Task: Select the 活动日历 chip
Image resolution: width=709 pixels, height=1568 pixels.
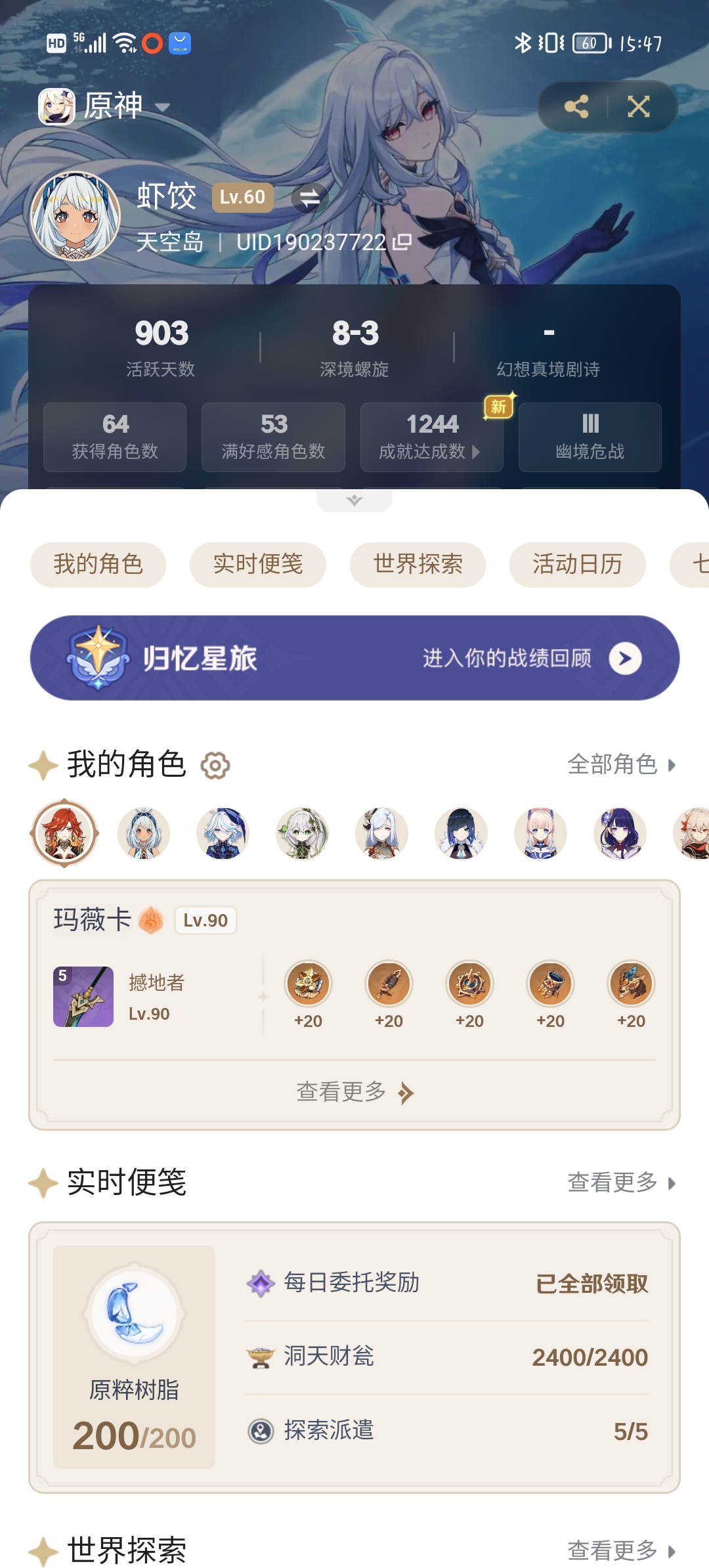Action: pyautogui.click(x=577, y=564)
